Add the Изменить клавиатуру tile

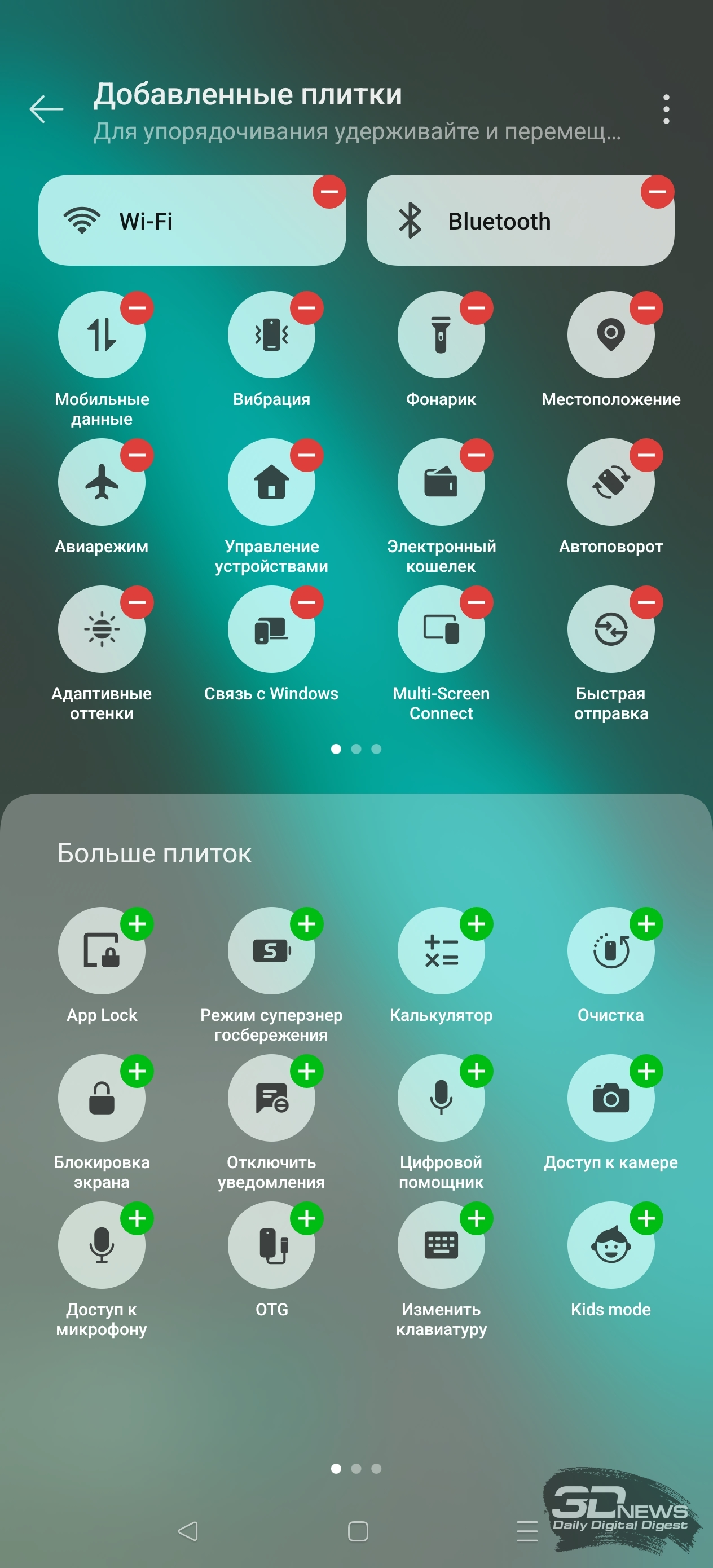coord(476,1218)
